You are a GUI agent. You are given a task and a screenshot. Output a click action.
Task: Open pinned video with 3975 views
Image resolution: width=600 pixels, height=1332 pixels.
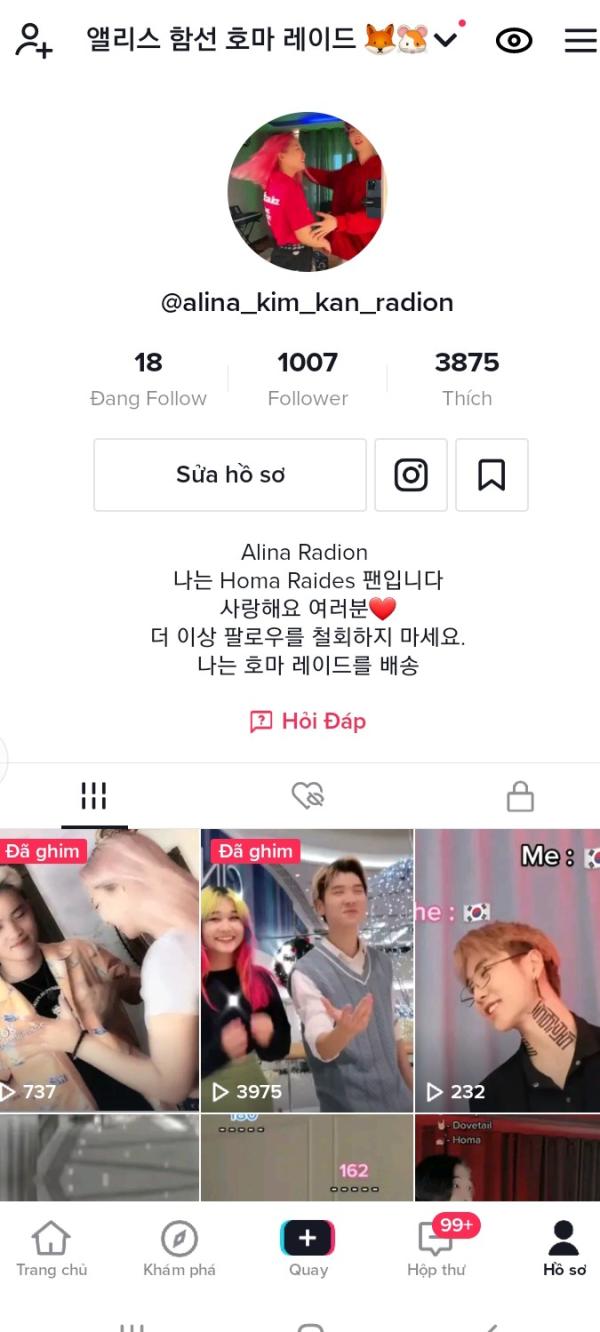click(307, 970)
